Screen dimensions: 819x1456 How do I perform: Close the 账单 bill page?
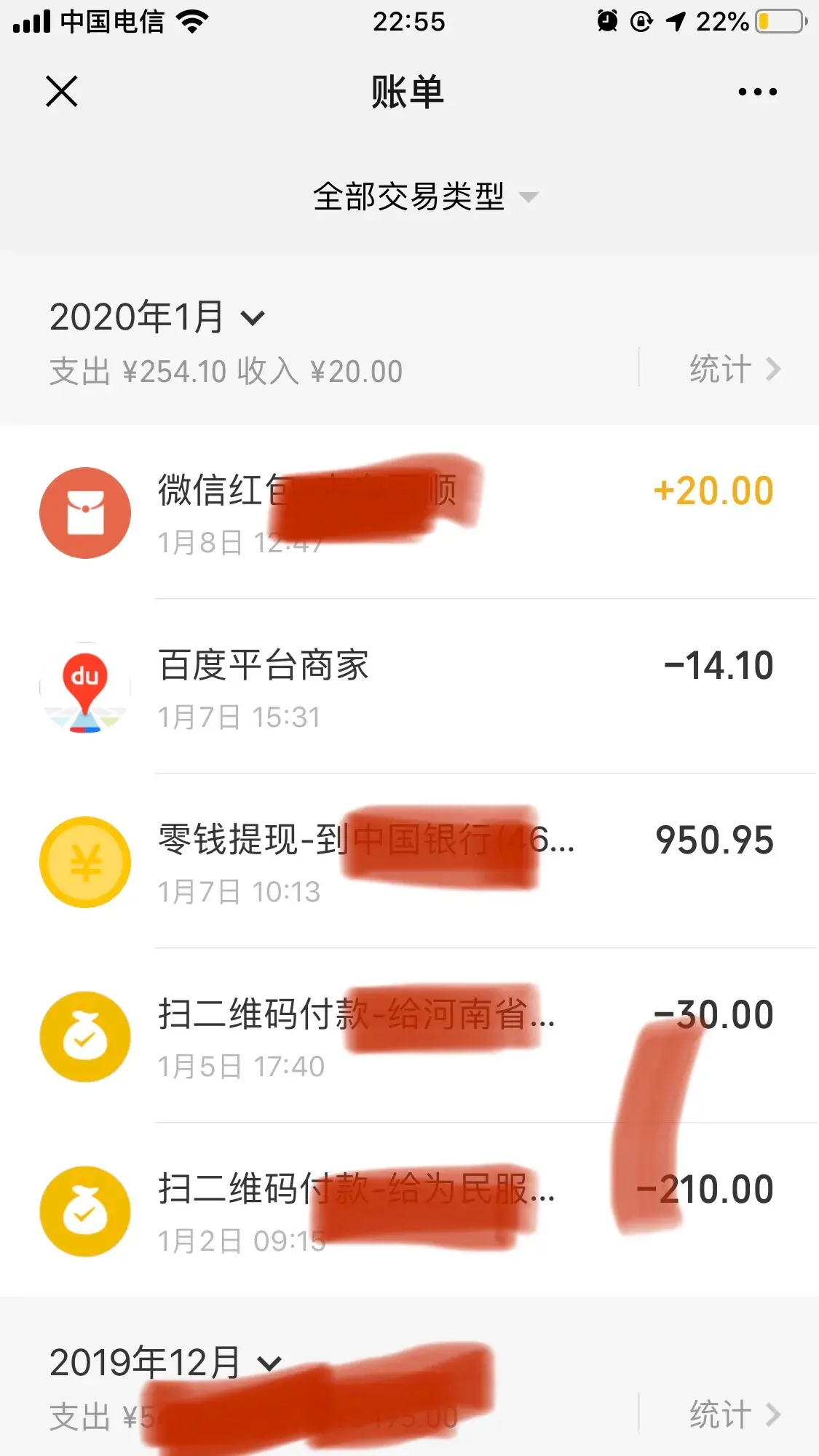pyautogui.click(x=62, y=92)
